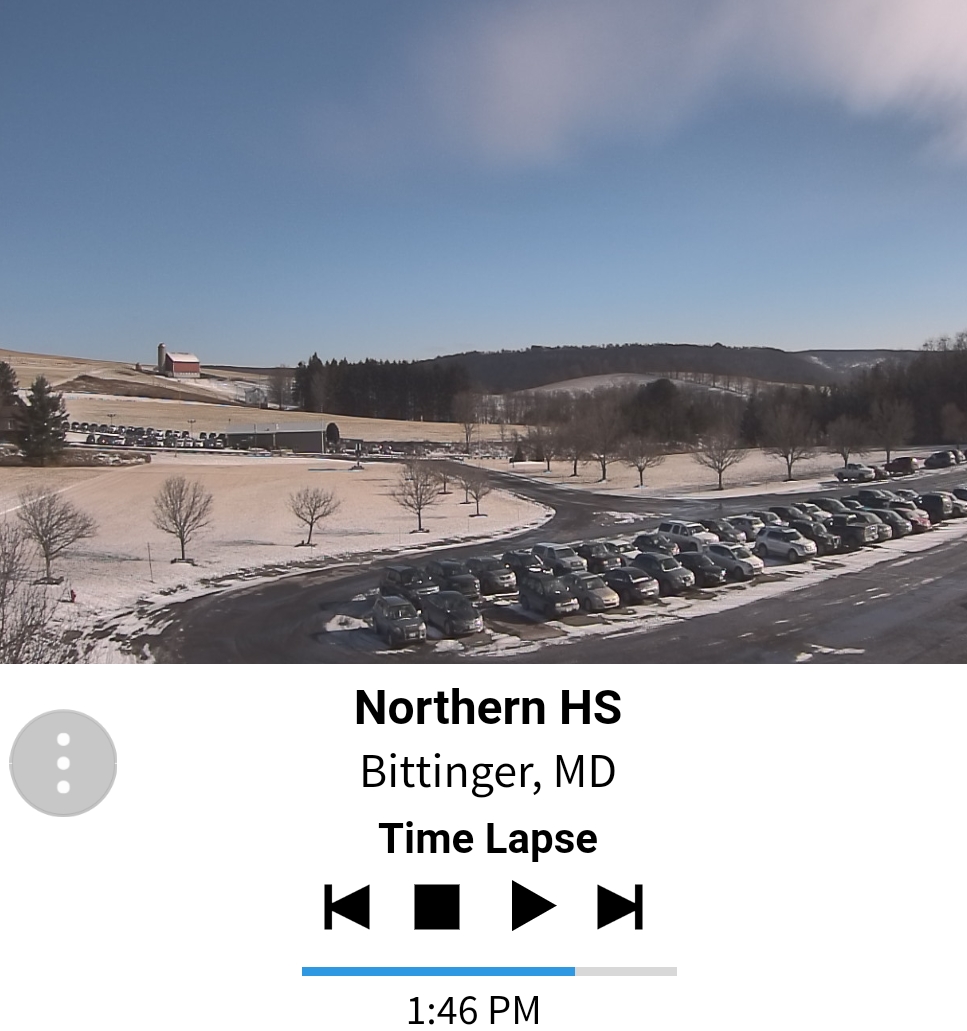Tap the Northern HS webcam image
Viewport: 967px width, 1031px height.
coord(483,331)
